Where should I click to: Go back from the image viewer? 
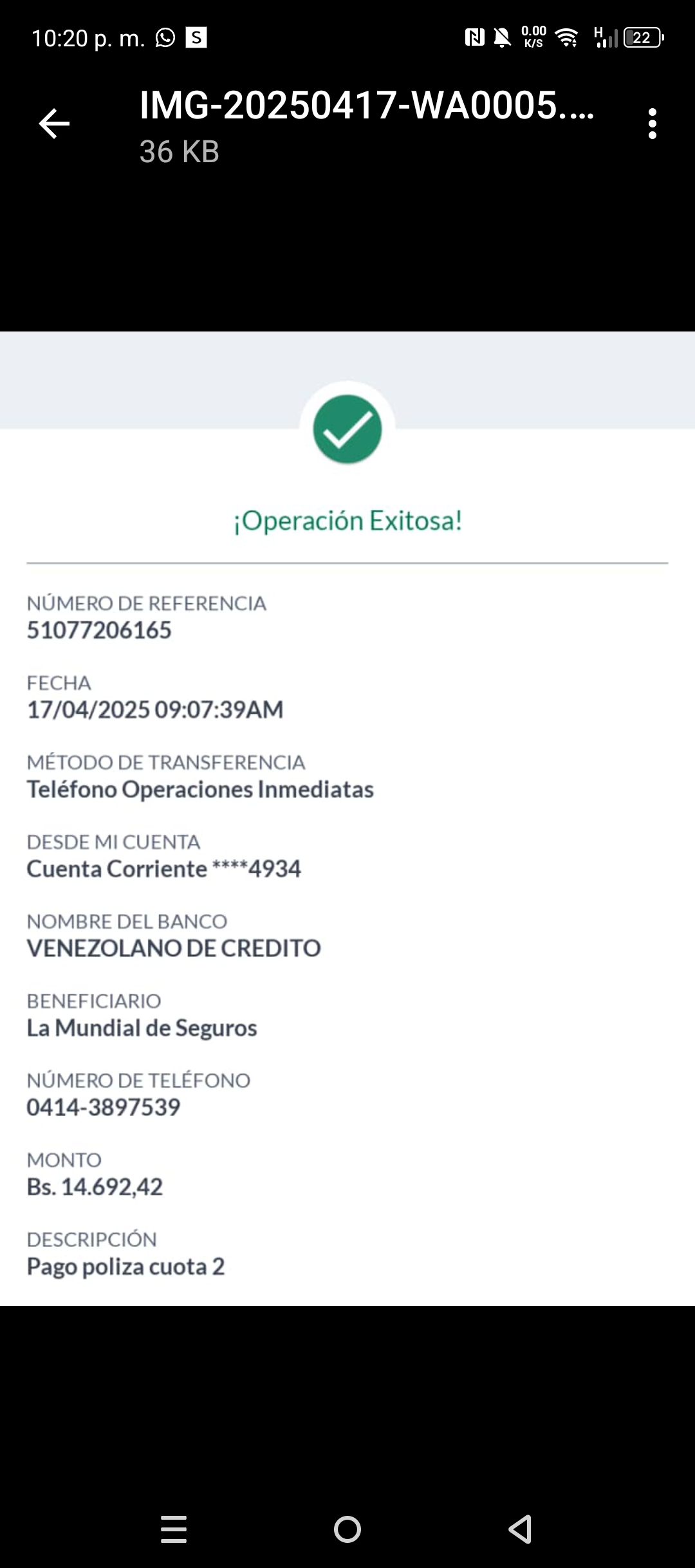[54, 124]
